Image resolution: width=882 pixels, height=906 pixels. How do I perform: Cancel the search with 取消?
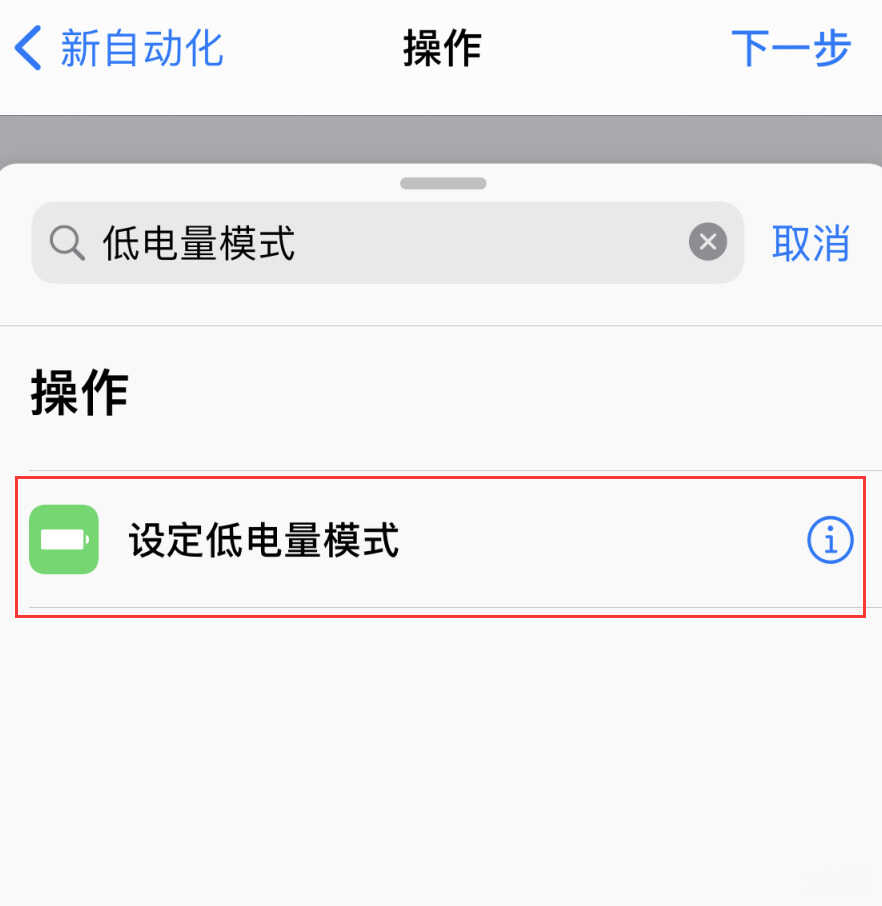pyautogui.click(x=810, y=243)
